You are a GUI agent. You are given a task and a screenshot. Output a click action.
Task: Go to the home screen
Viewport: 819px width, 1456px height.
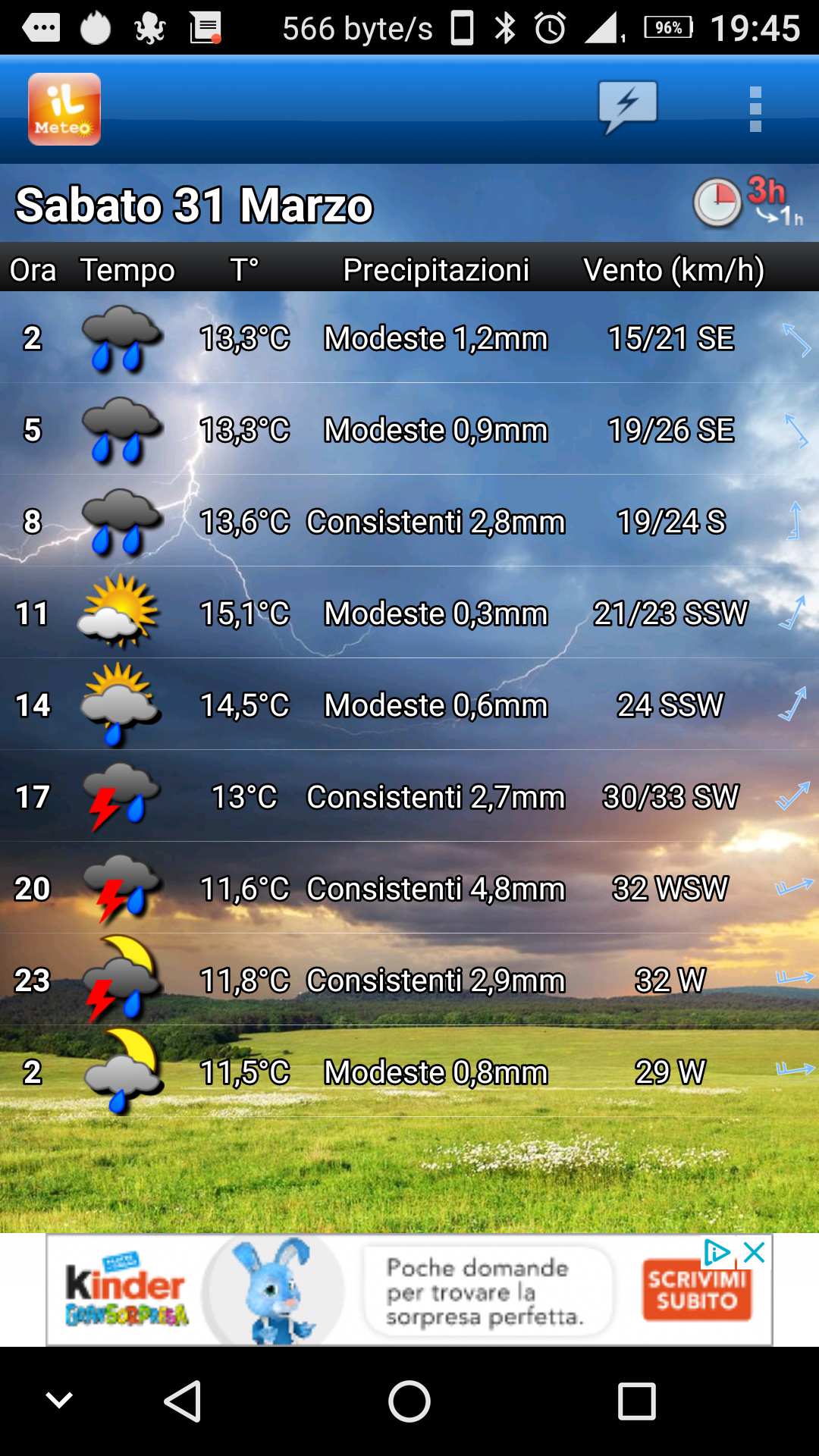[409, 1401]
